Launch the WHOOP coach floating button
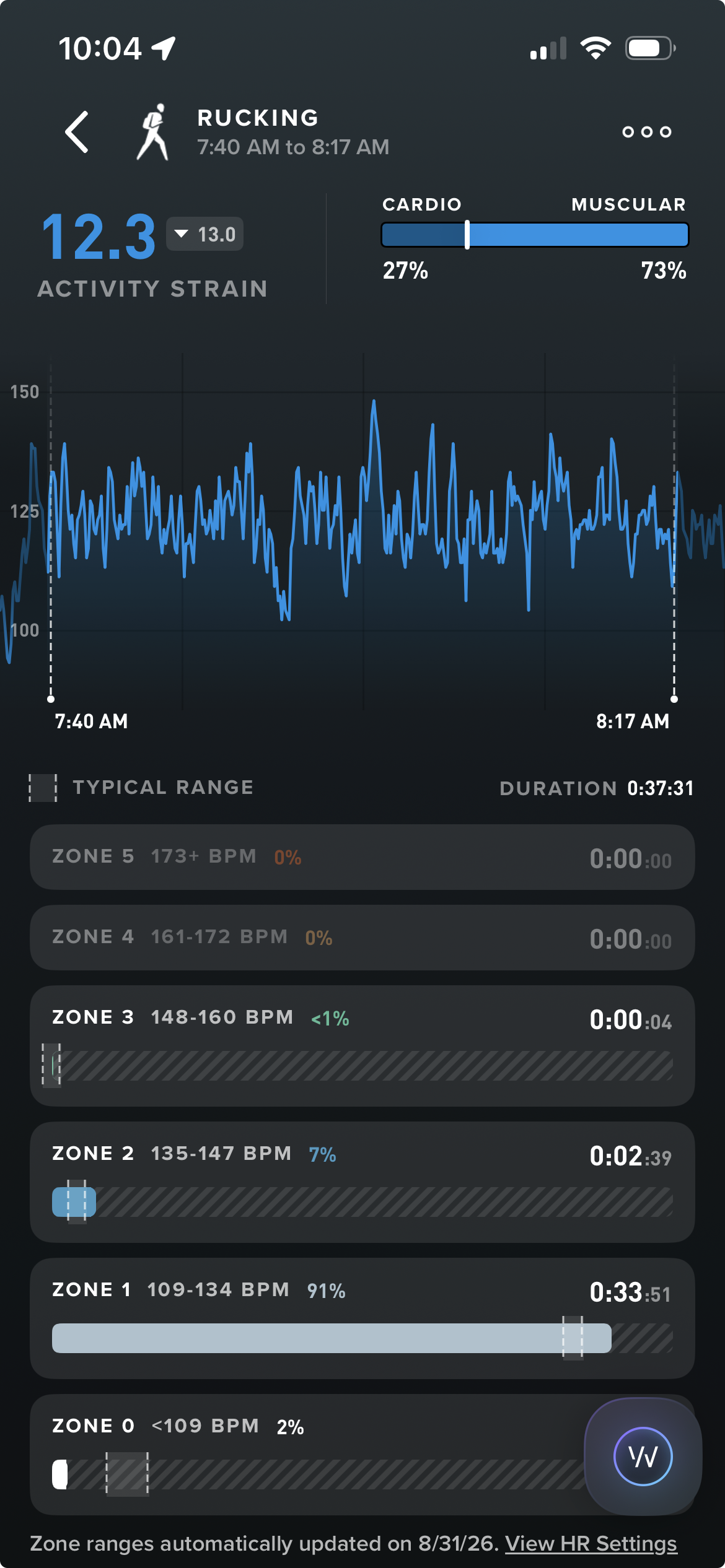The image size is (725, 1568). pyautogui.click(x=643, y=1457)
